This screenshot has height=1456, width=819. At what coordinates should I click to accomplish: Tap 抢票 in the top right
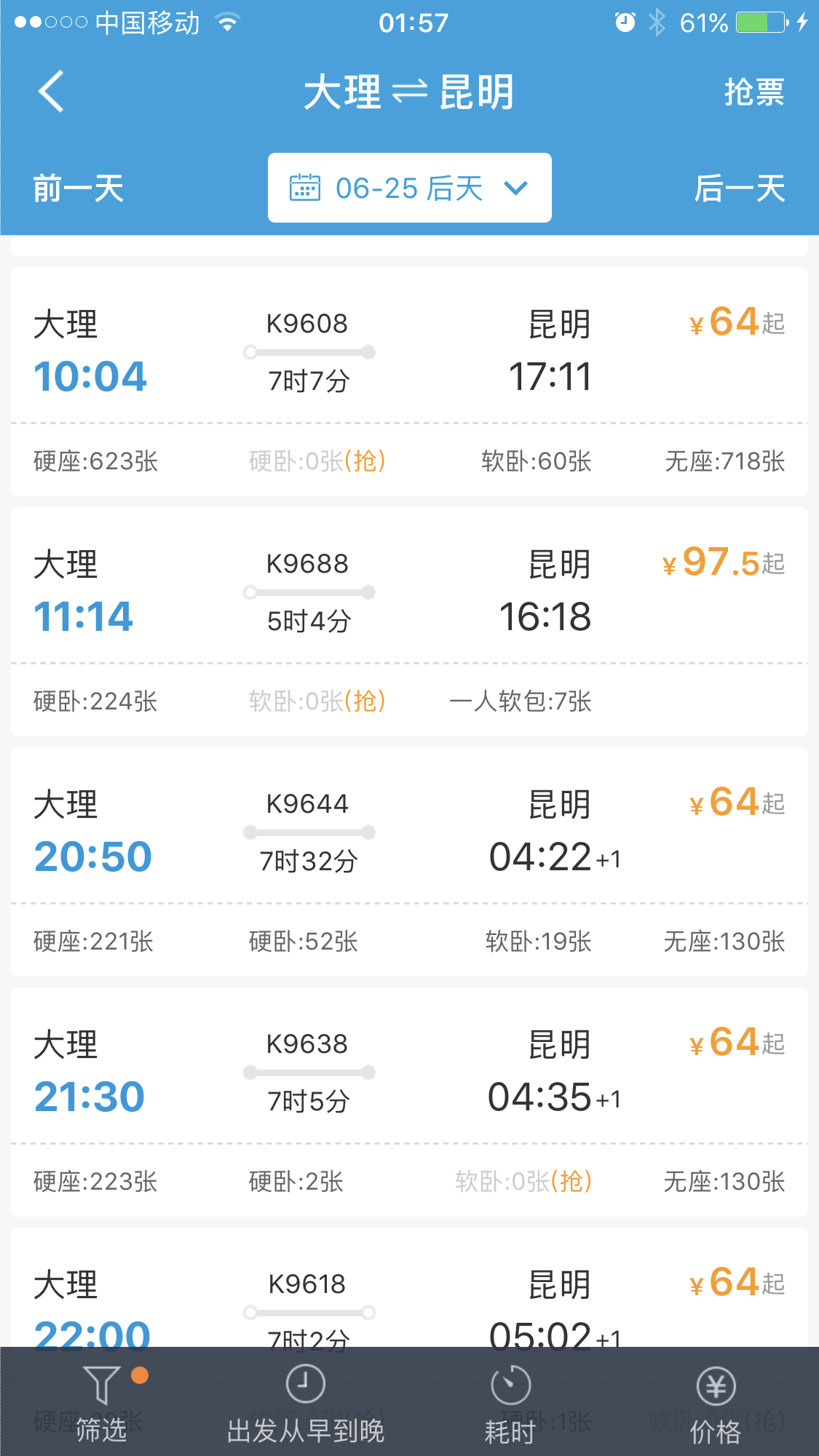pyautogui.click(x=753, y=92)
